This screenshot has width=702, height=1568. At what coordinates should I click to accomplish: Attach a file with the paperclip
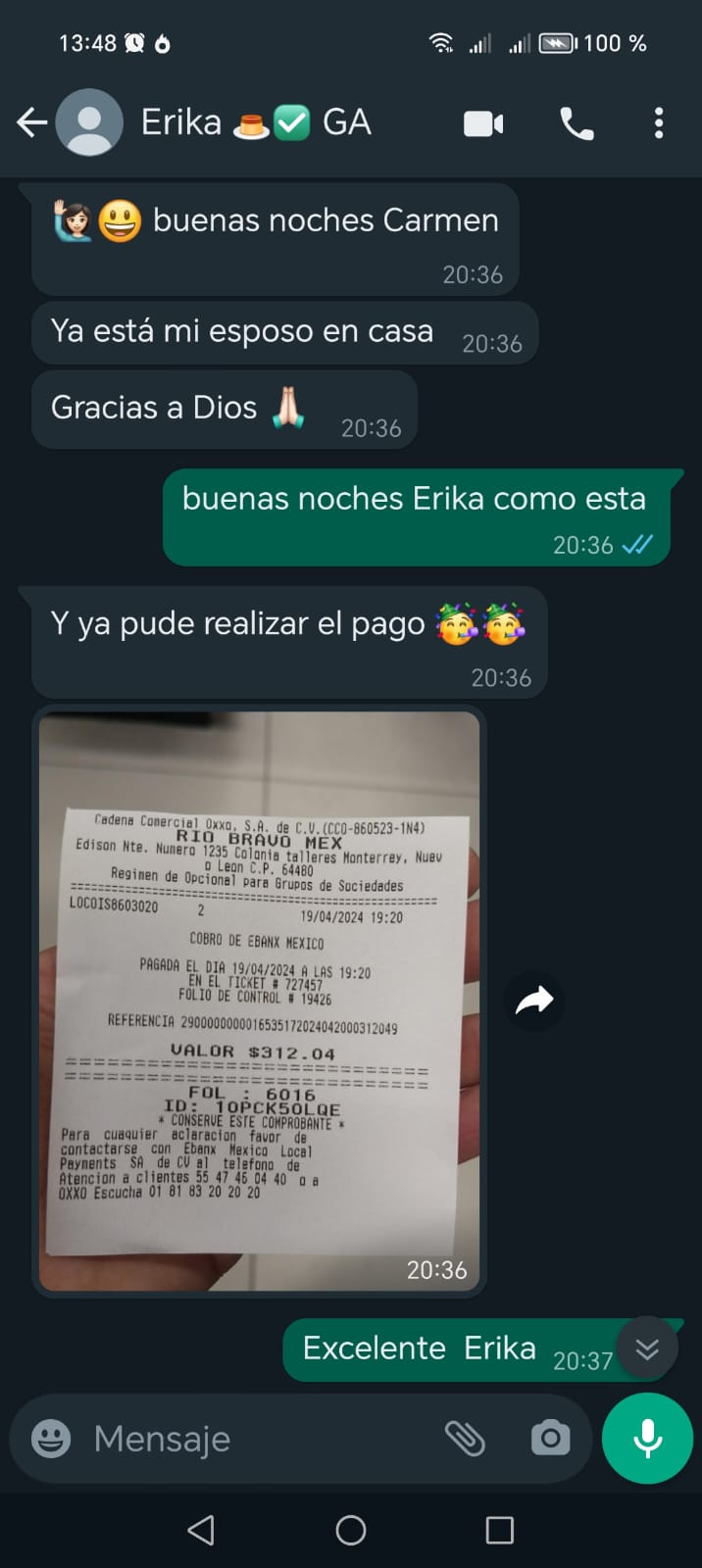tap(465, 1439)
